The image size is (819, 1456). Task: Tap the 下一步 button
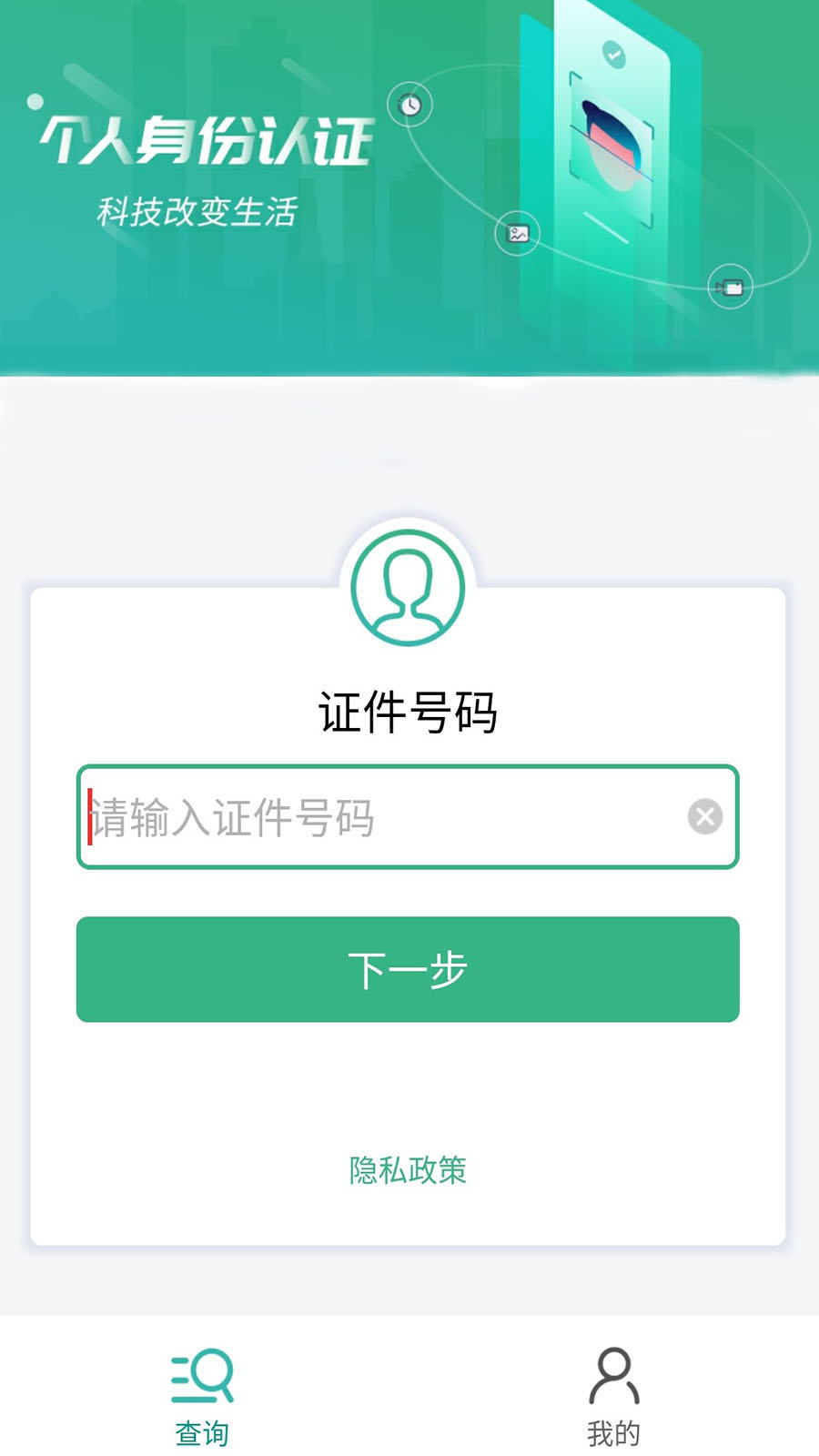click(408, 969)
